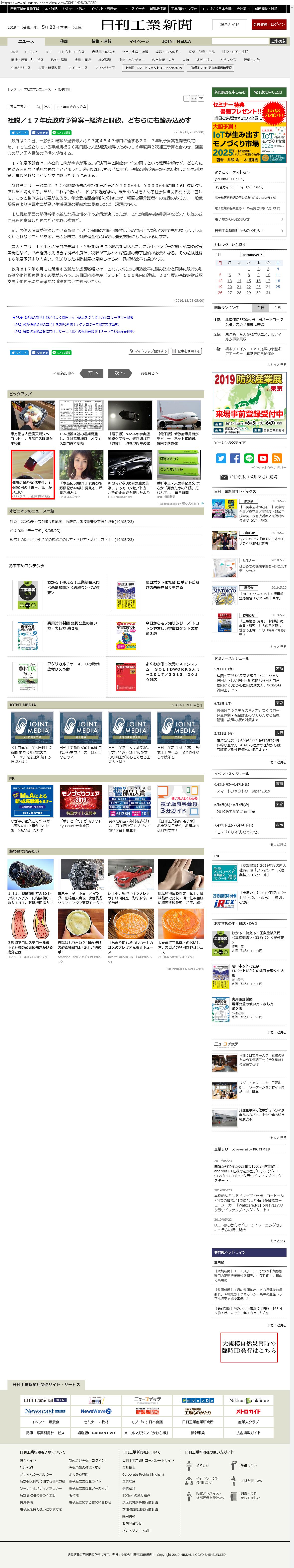Viewport: 294px width, 1568px height.
Task: Open the RSS feed icon
Action: click(x=277, y=458)
